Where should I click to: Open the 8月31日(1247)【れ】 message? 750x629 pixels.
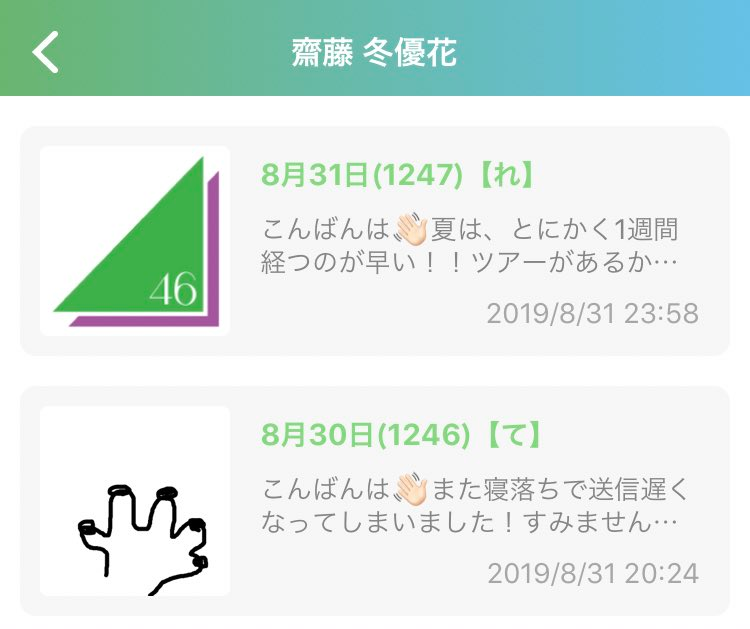pos(375,241)
